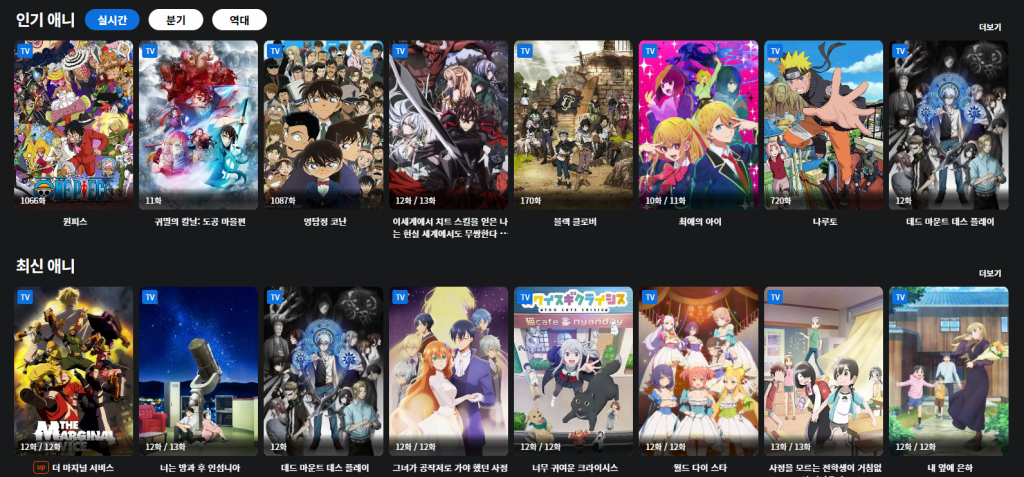Open 그녀가 공작저로 가야 했던 사정

pyautogui.click(x=448, y=370)
